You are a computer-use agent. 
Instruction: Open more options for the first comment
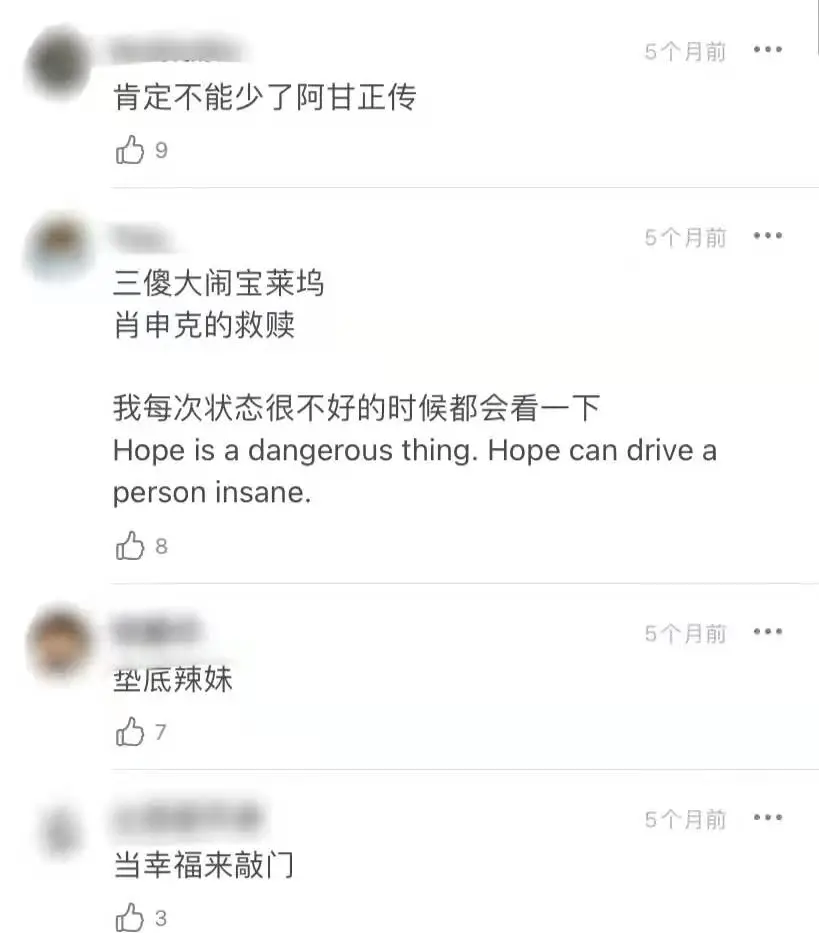click(x=767, y=49)
